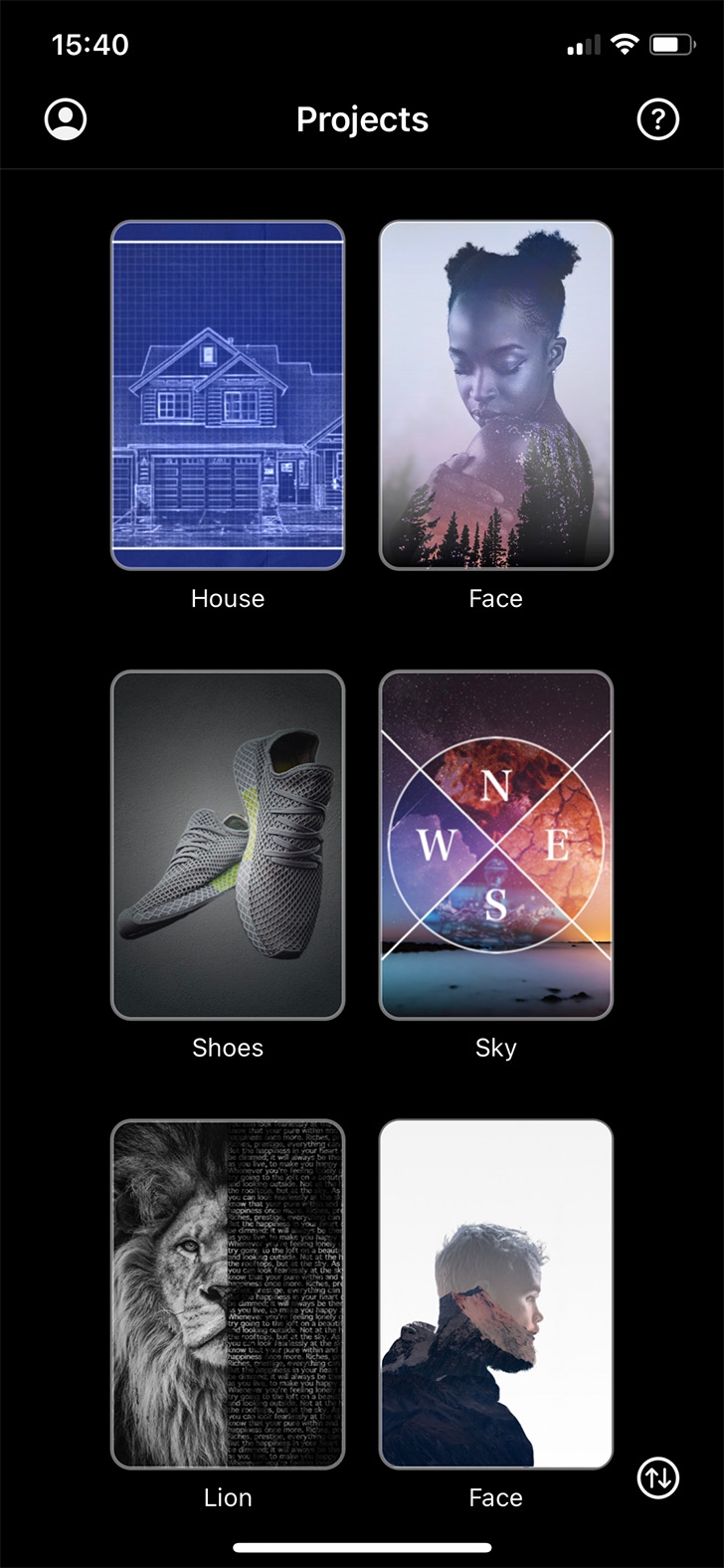Tap the sort order arrows button
This screenshot has height=1568, width=724.
pos(657,1476)
